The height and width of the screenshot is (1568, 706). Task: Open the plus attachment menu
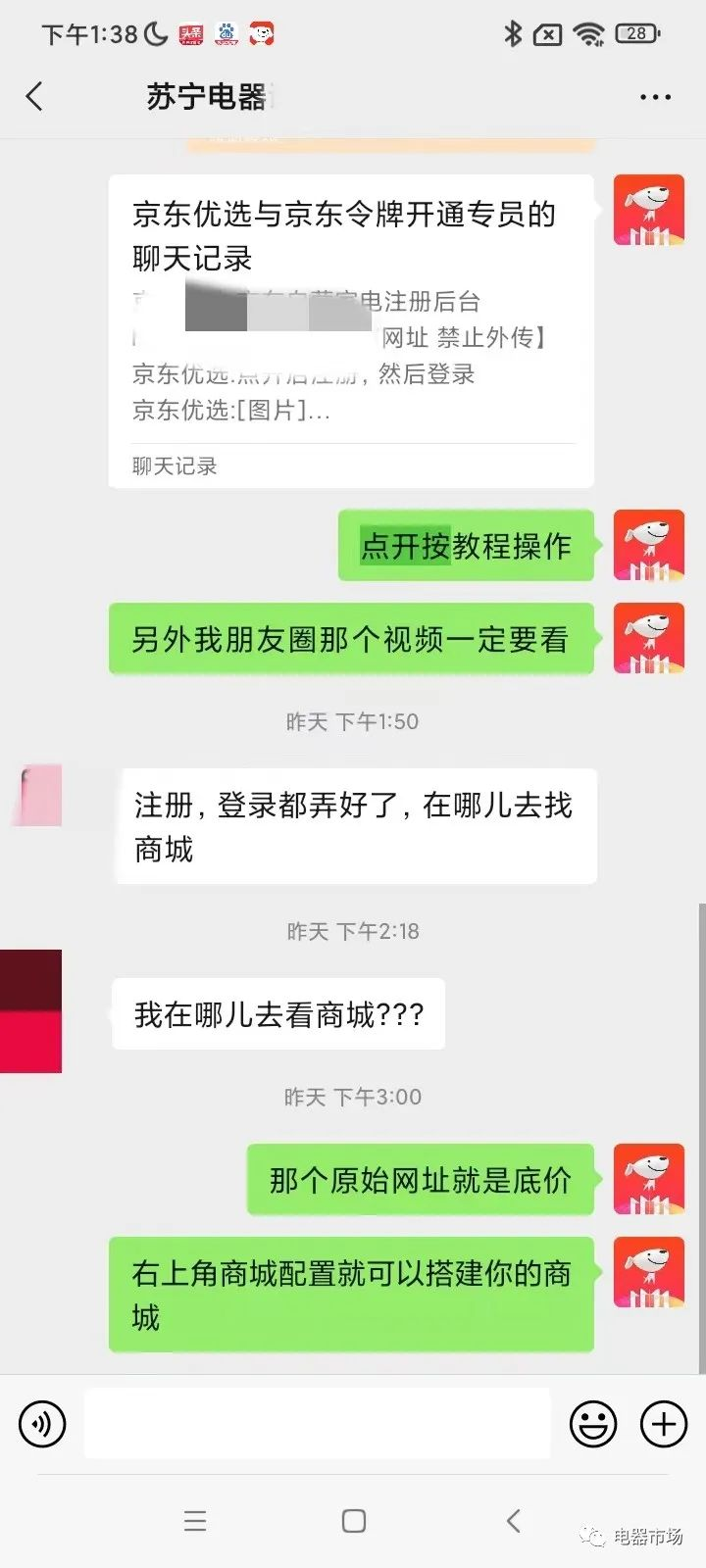tap(664, 1423)
